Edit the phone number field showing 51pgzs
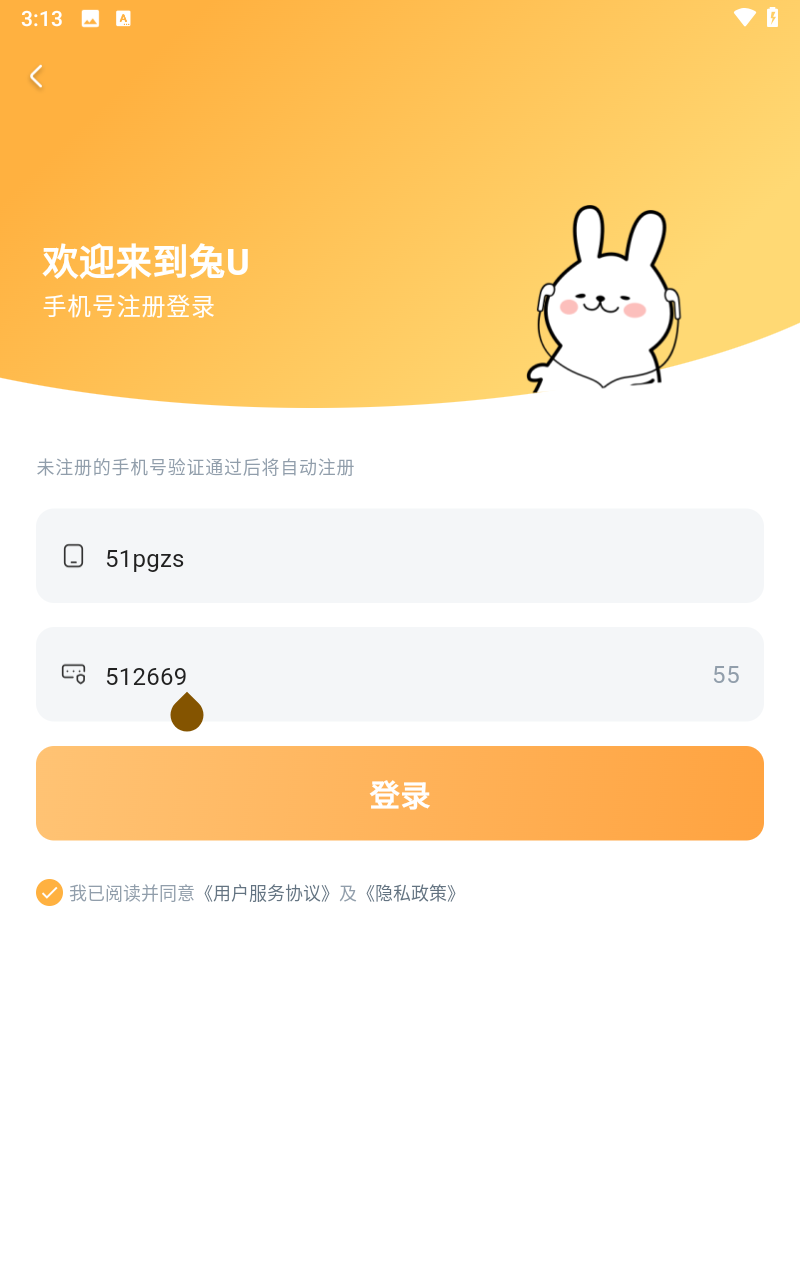This screenshot has width=800, height=1280. [400, 557]
